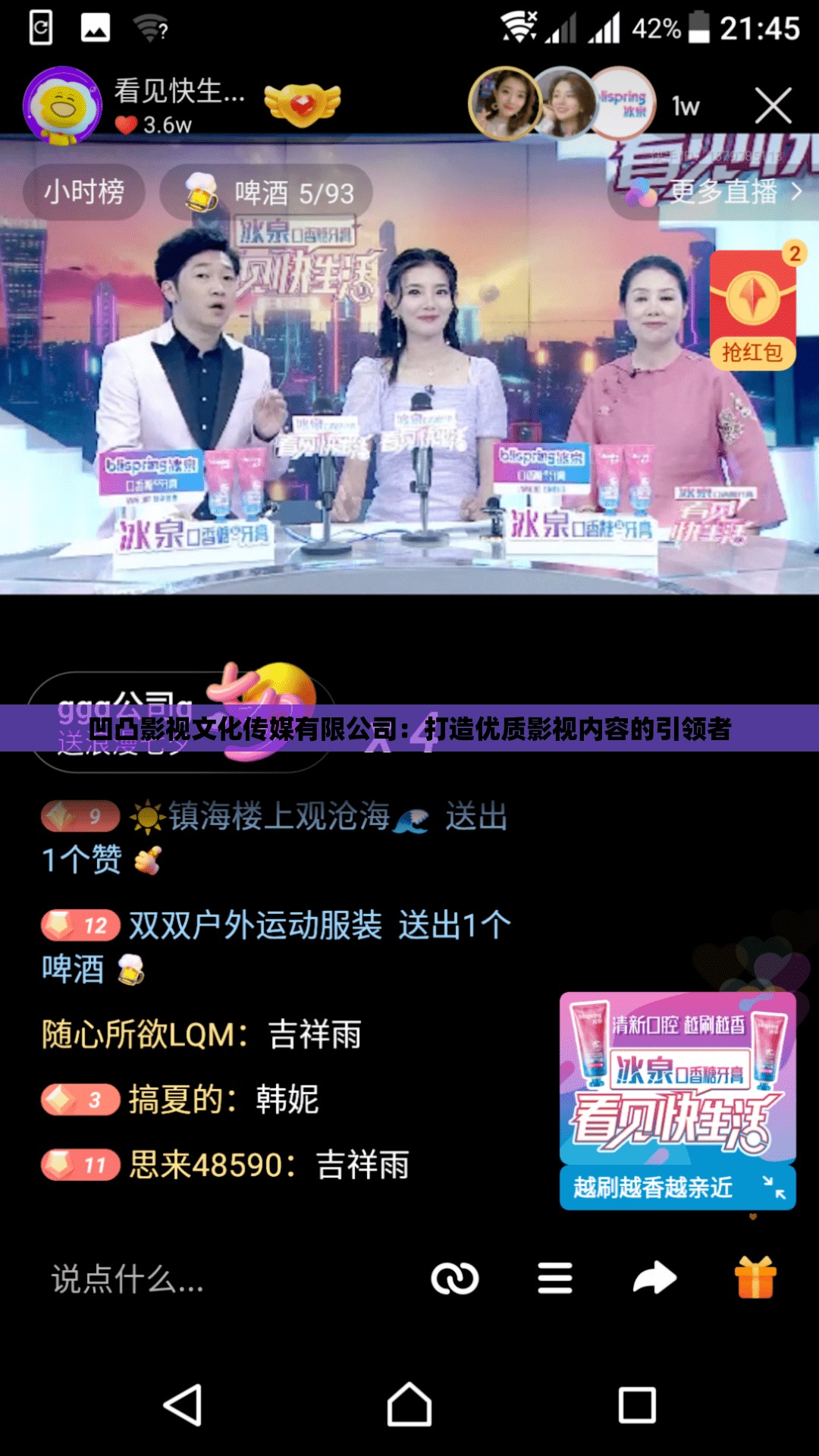Collapse the 冰泉 toothpaste ad card
819x1456 pixels.
click(x=775, y=1189)
